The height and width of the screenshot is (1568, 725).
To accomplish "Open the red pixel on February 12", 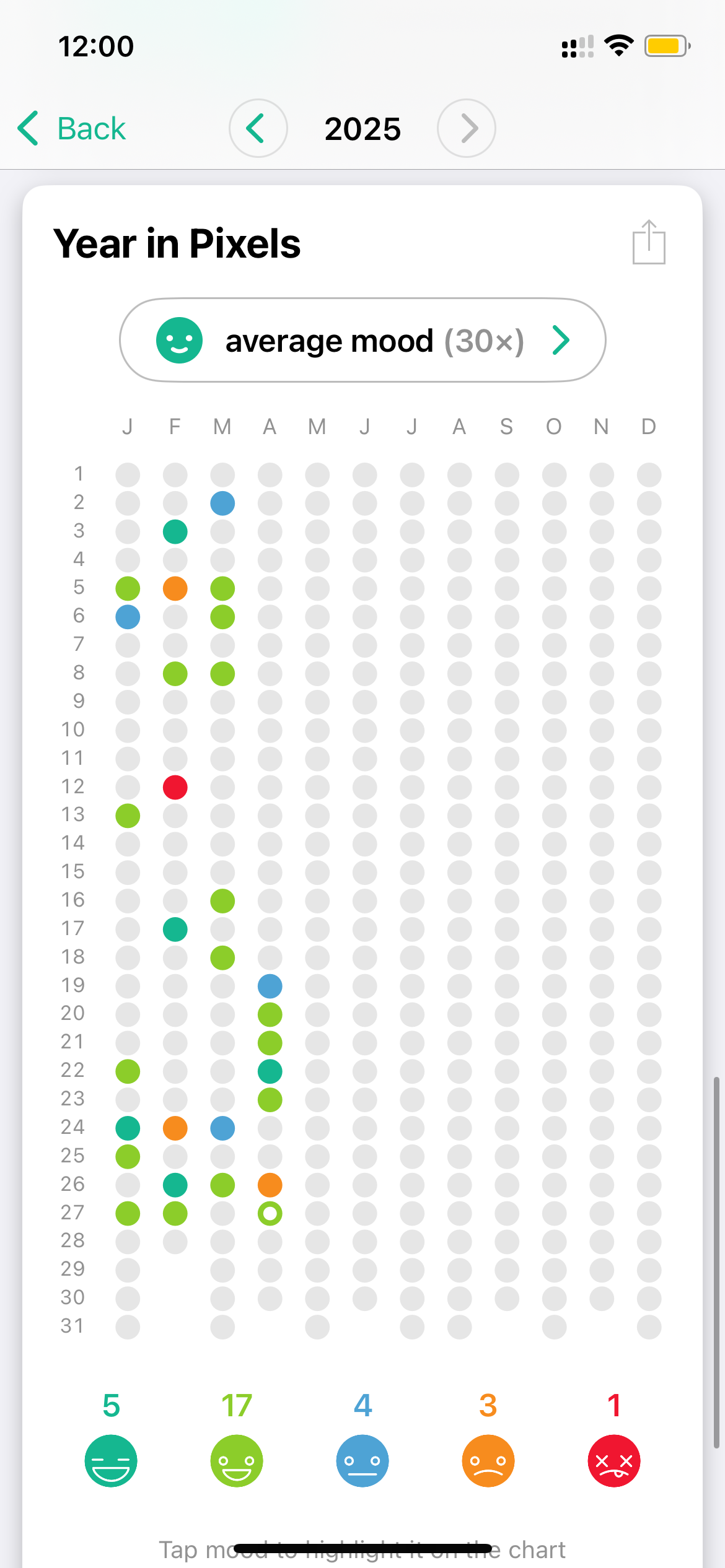I will [x=175, y=787].
